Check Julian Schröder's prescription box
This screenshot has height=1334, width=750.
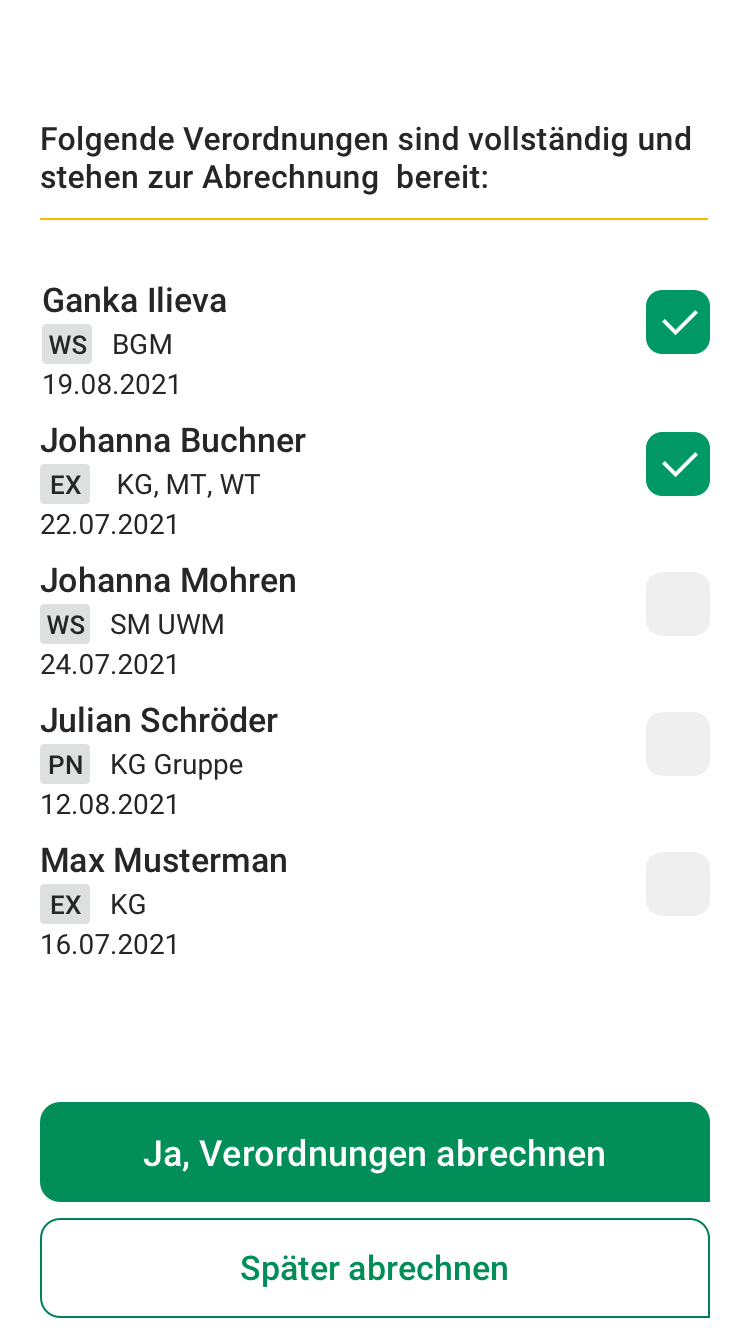pos(678,744)
